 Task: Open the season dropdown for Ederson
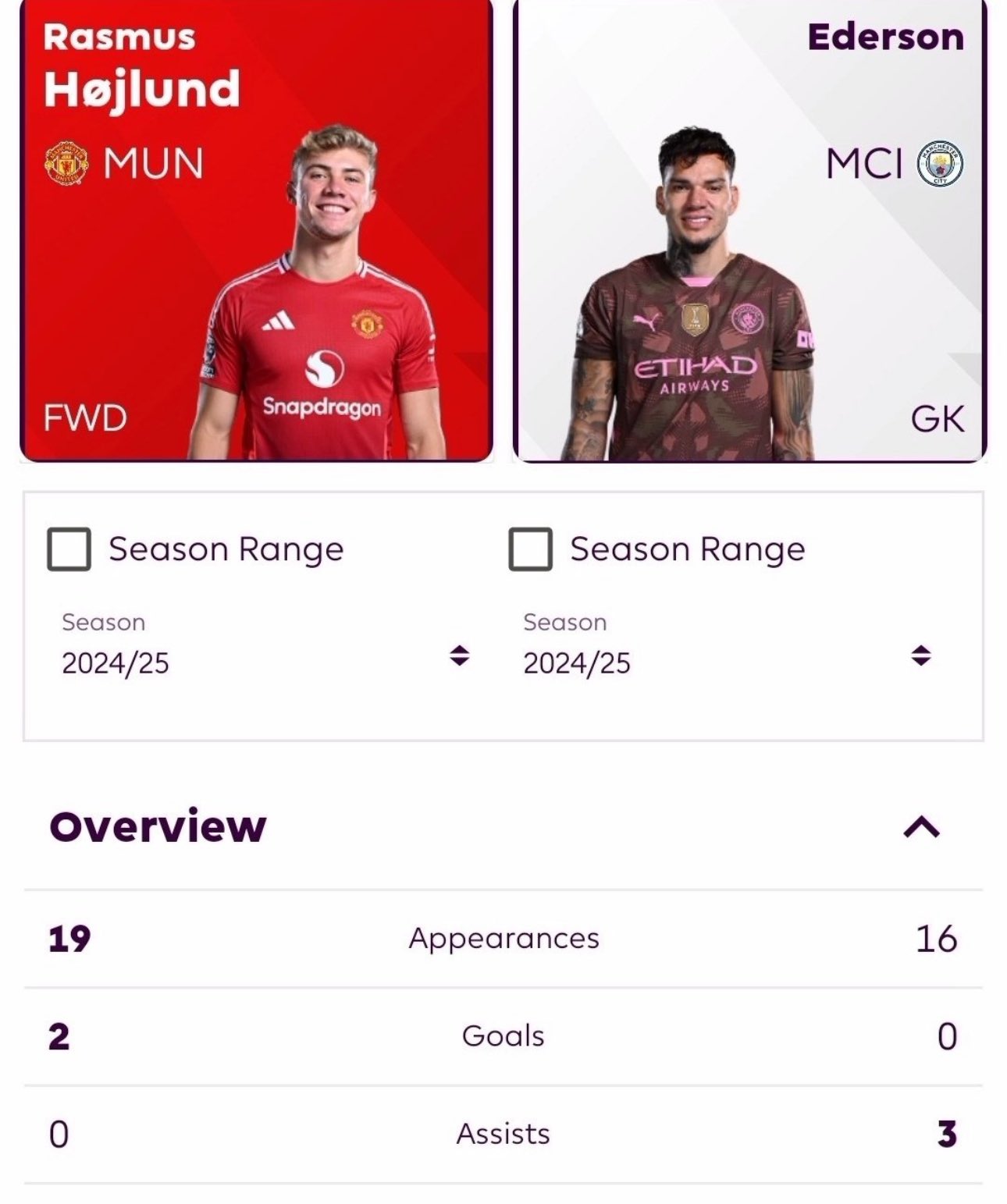[726, 655]
